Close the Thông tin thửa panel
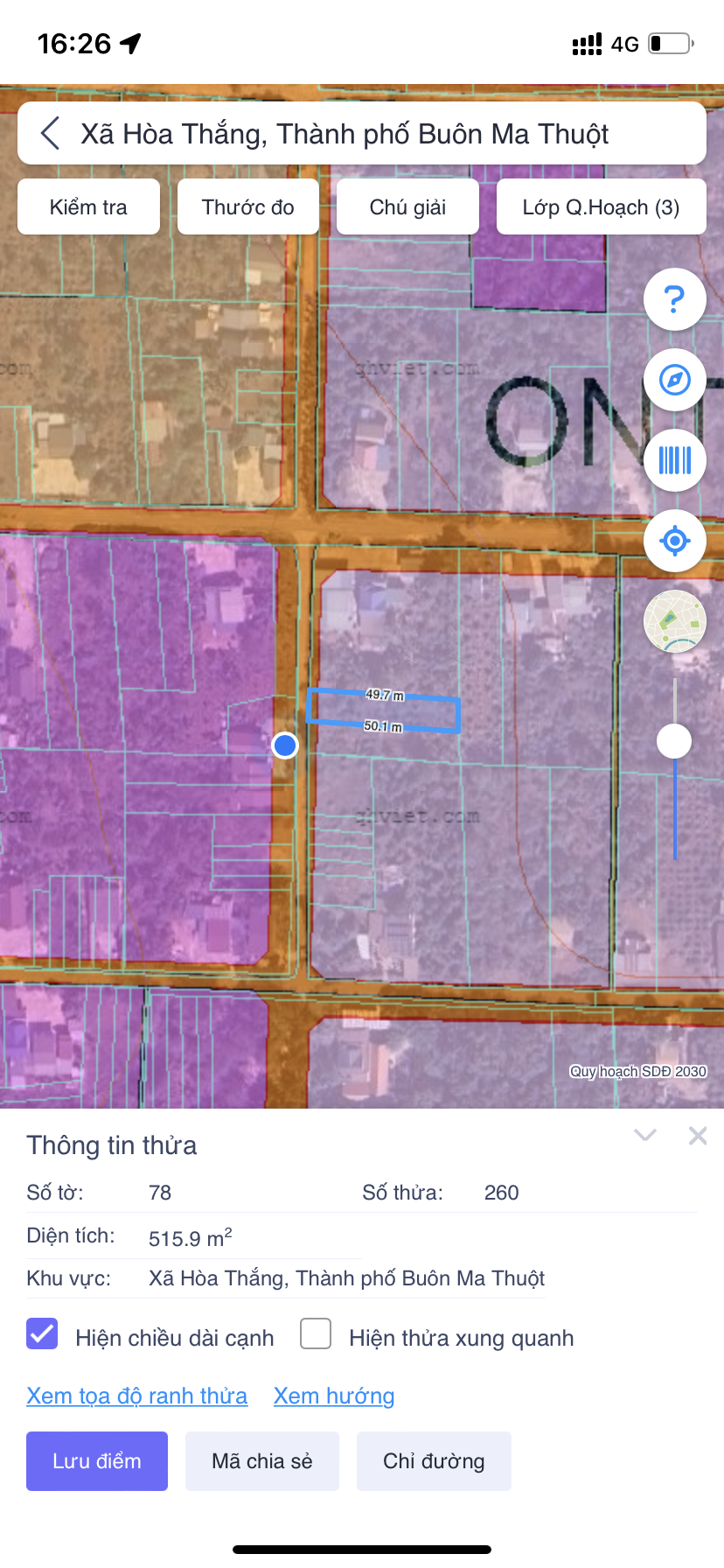The height and width of the screenshot is (1568, 724). [697, 1136]
